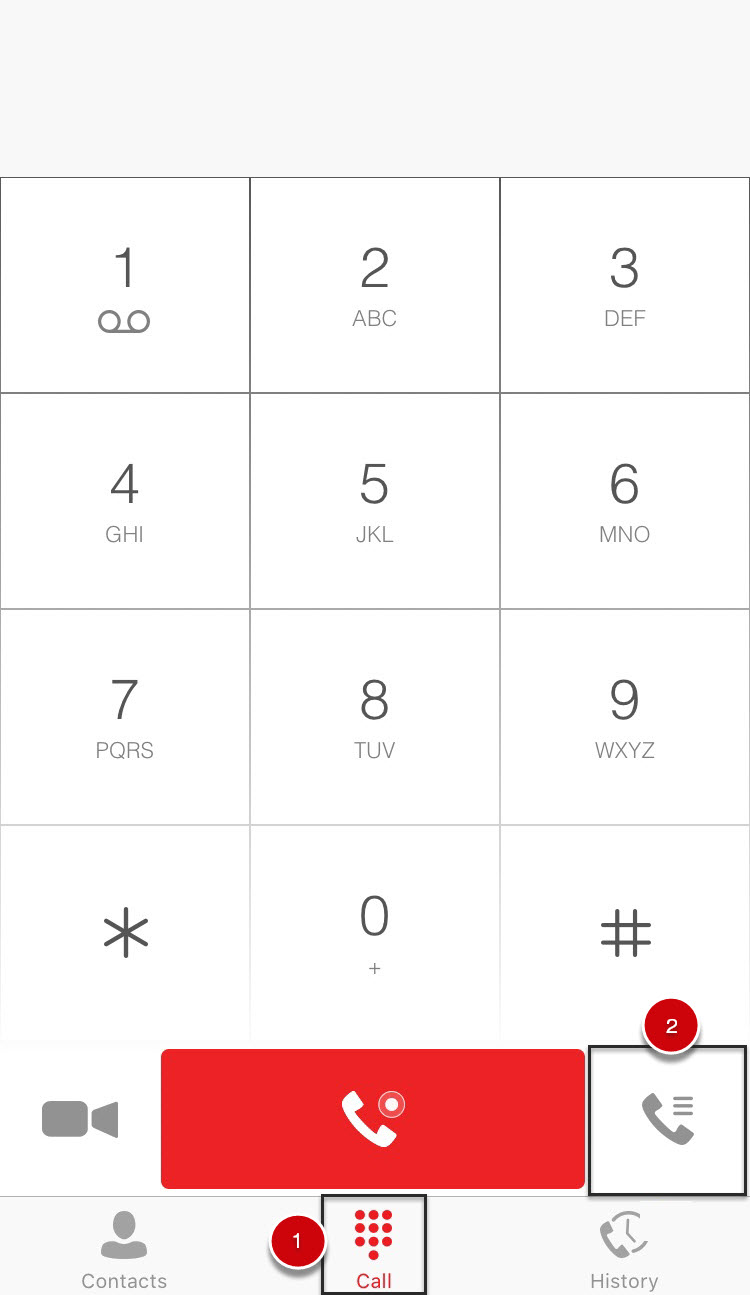
Task: Start a video call with camera icon
Action: click(80, 1119)
